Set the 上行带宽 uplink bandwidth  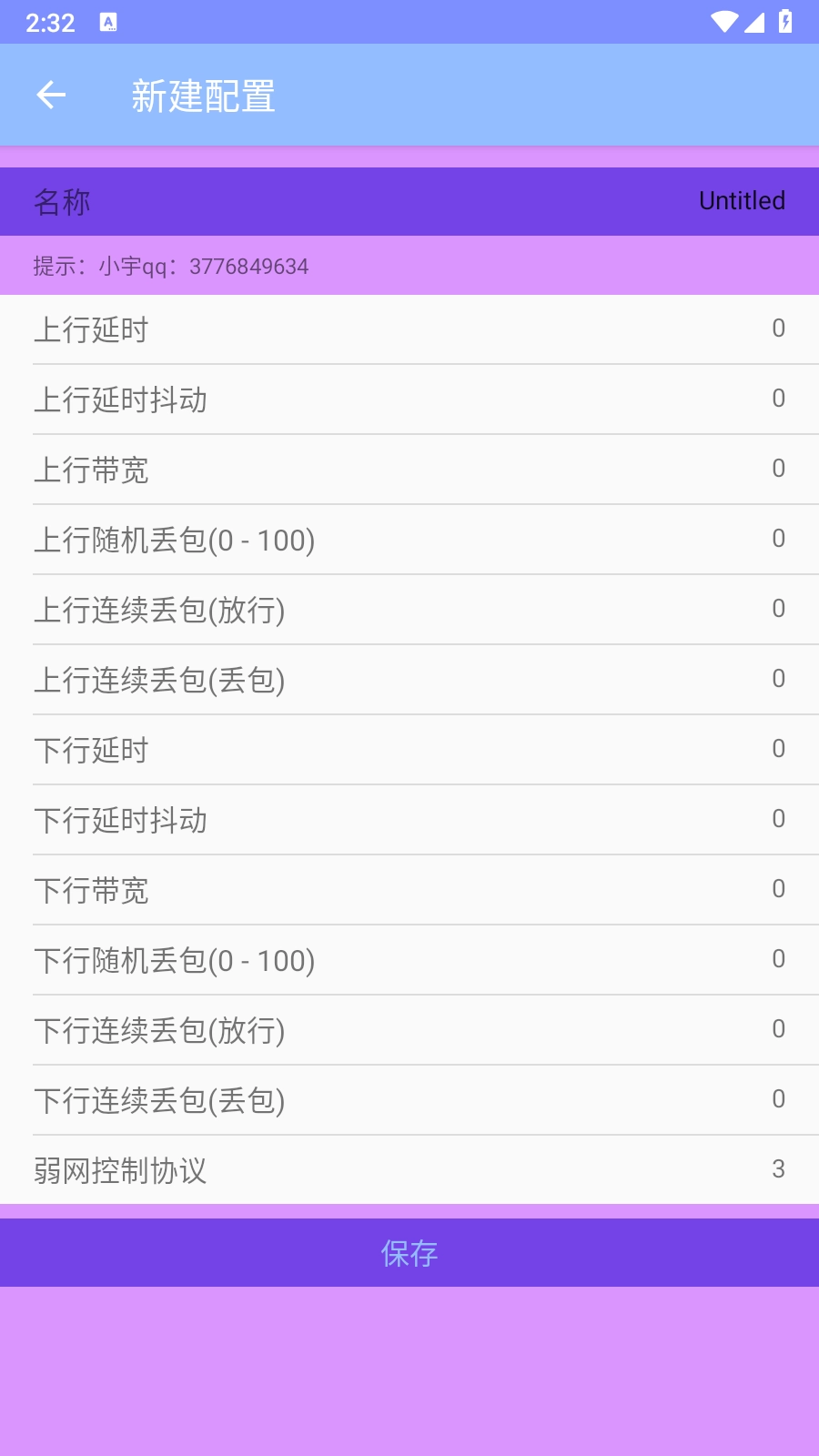409,470
